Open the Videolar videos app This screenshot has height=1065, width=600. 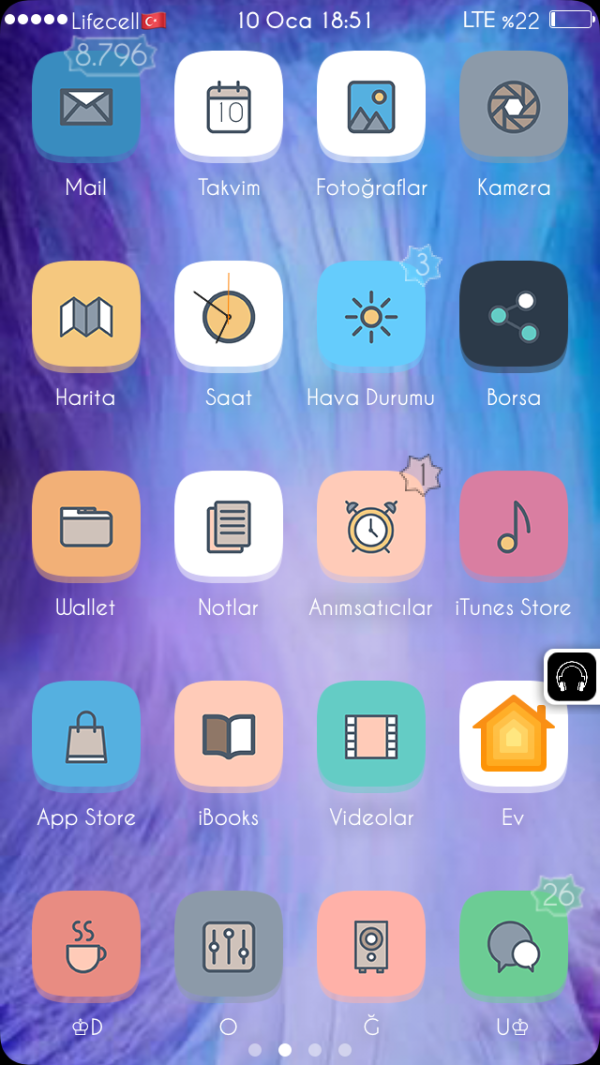pos(371,737)
